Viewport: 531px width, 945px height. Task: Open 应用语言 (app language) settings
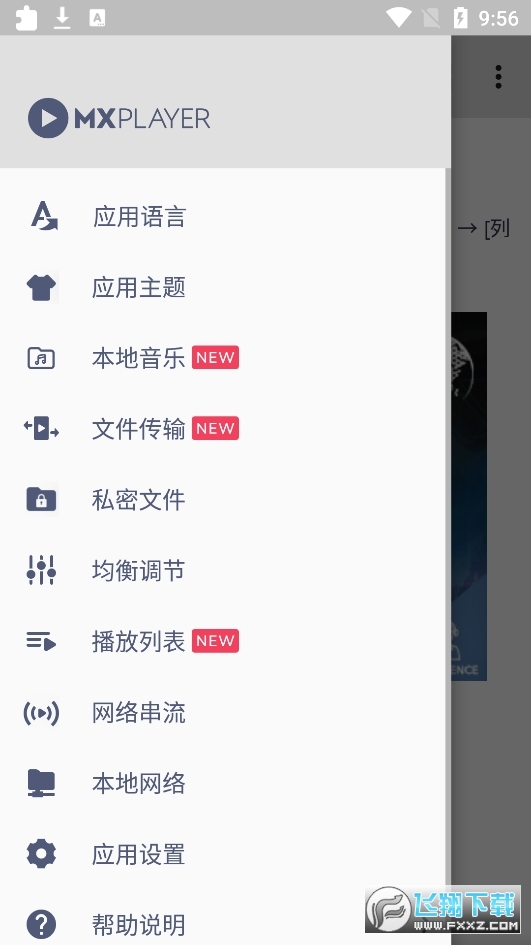[x=223, y=217]
